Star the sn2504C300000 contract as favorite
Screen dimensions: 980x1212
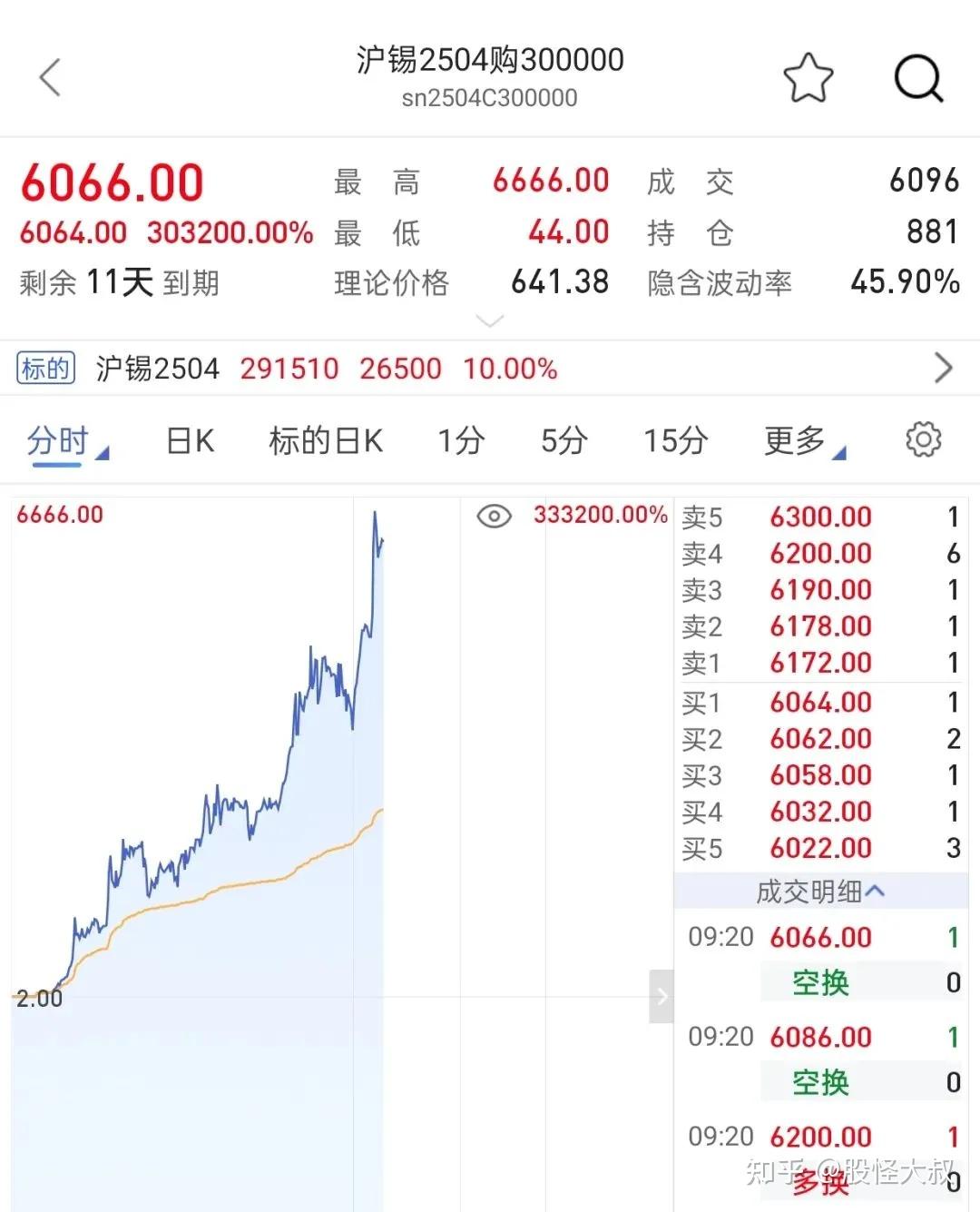808,78
